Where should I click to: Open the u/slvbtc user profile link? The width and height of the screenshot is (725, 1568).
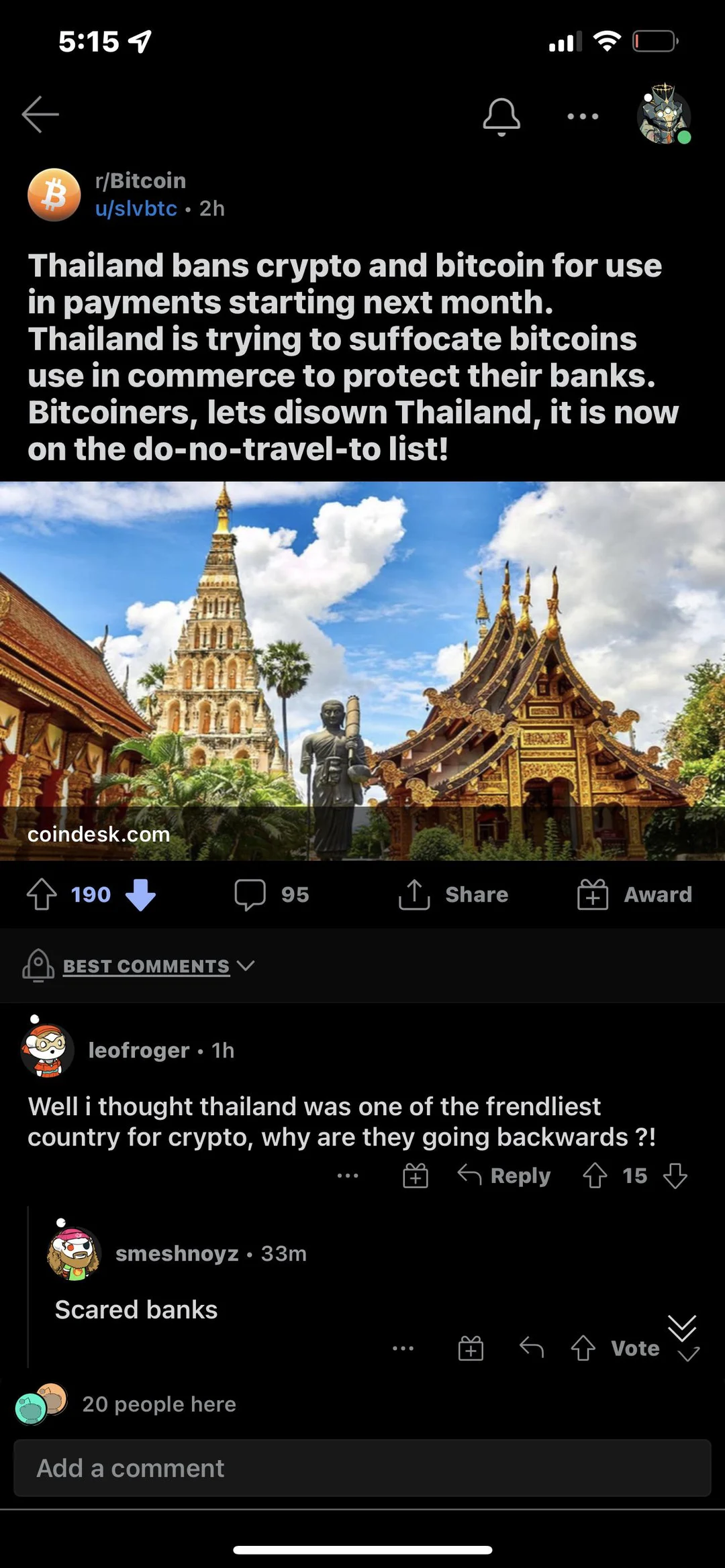click(x=134, y=208)
